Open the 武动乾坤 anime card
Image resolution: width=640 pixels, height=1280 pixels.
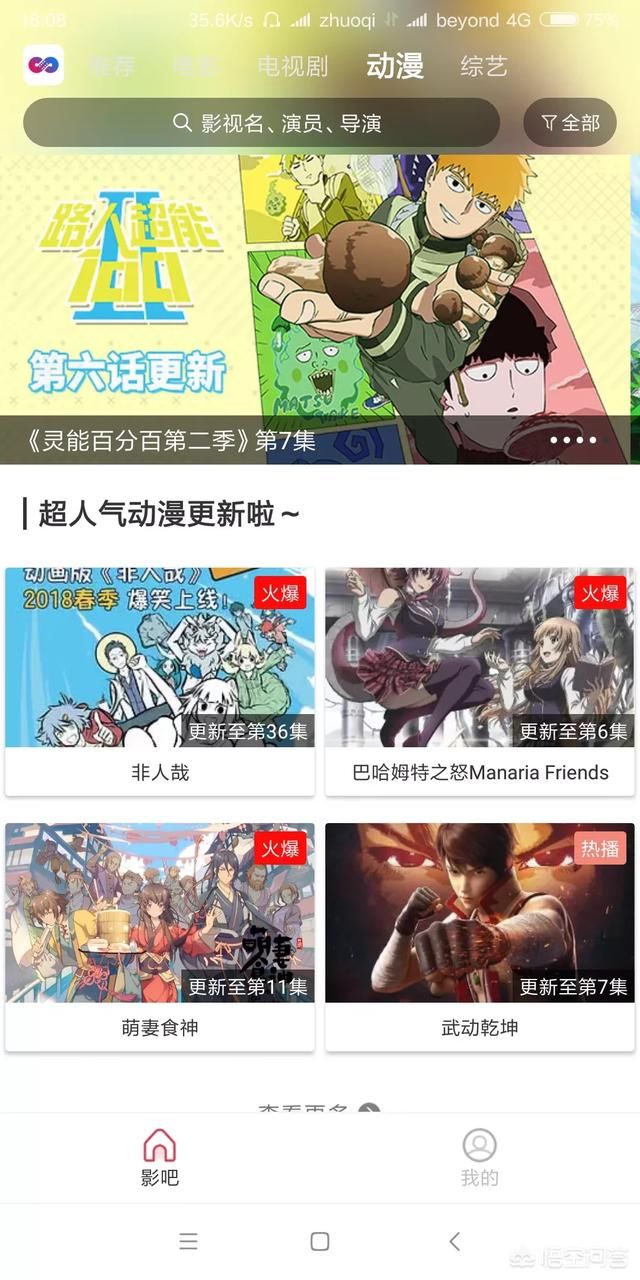point(480,937)
